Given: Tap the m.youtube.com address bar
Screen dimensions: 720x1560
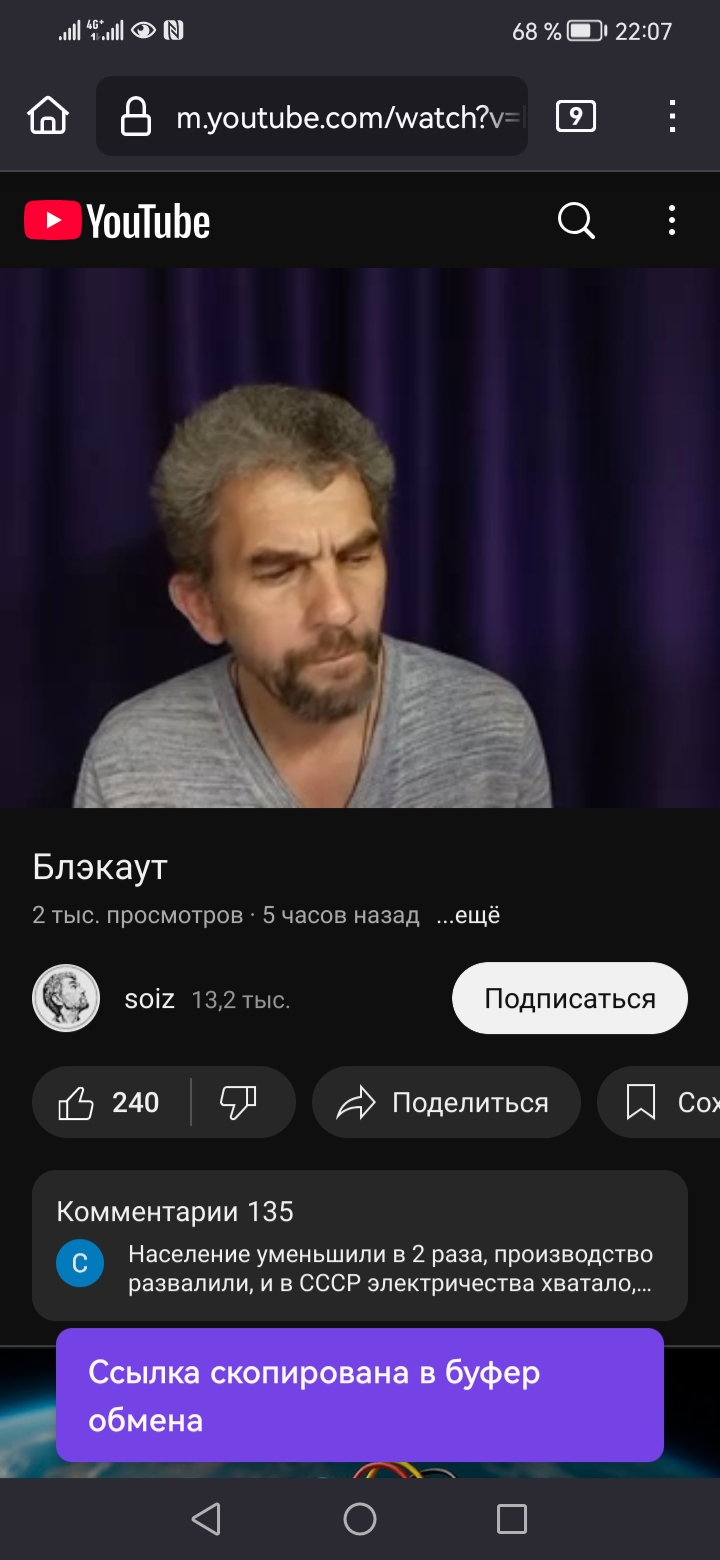Looking at the screenshot, I should 312,117.
